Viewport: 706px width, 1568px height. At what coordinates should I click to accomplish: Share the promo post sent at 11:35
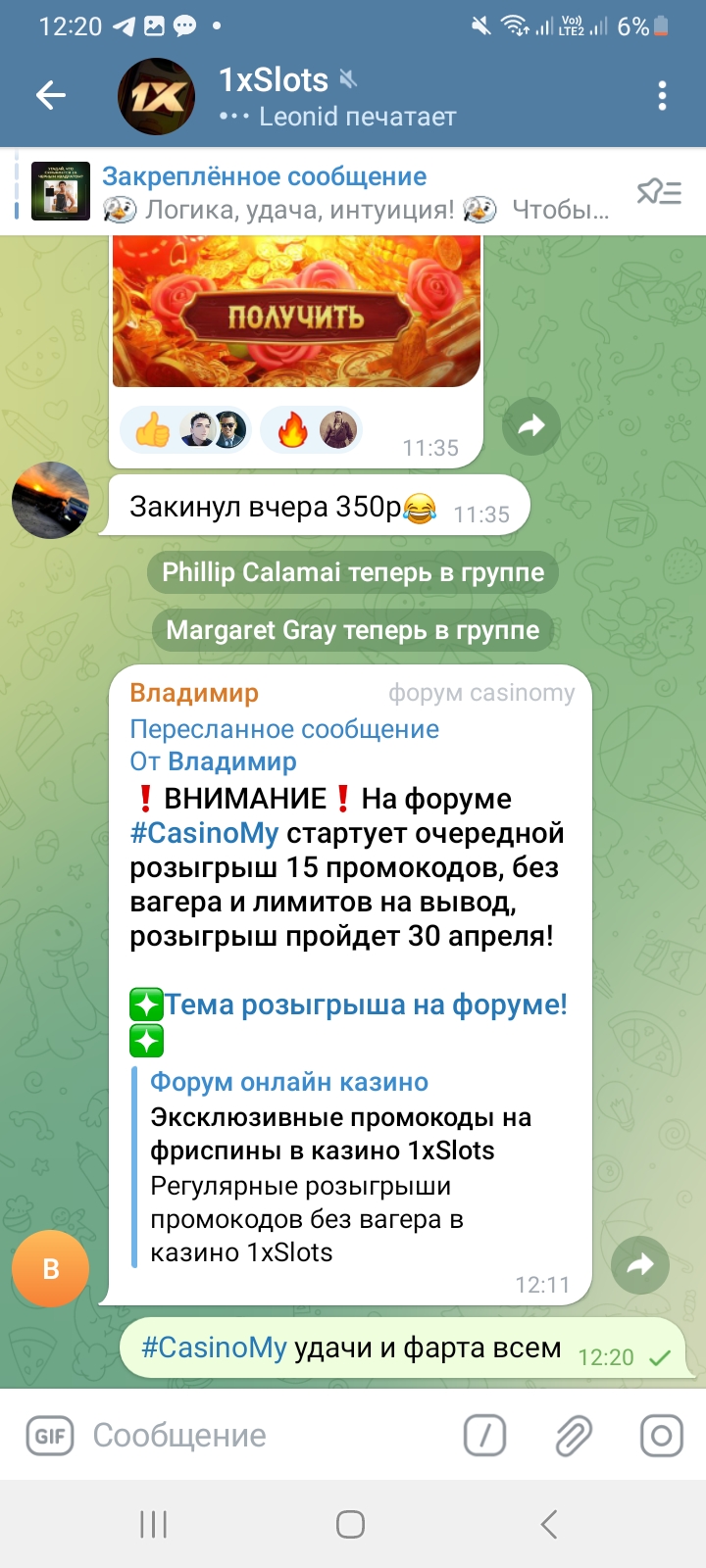[530, 425]
